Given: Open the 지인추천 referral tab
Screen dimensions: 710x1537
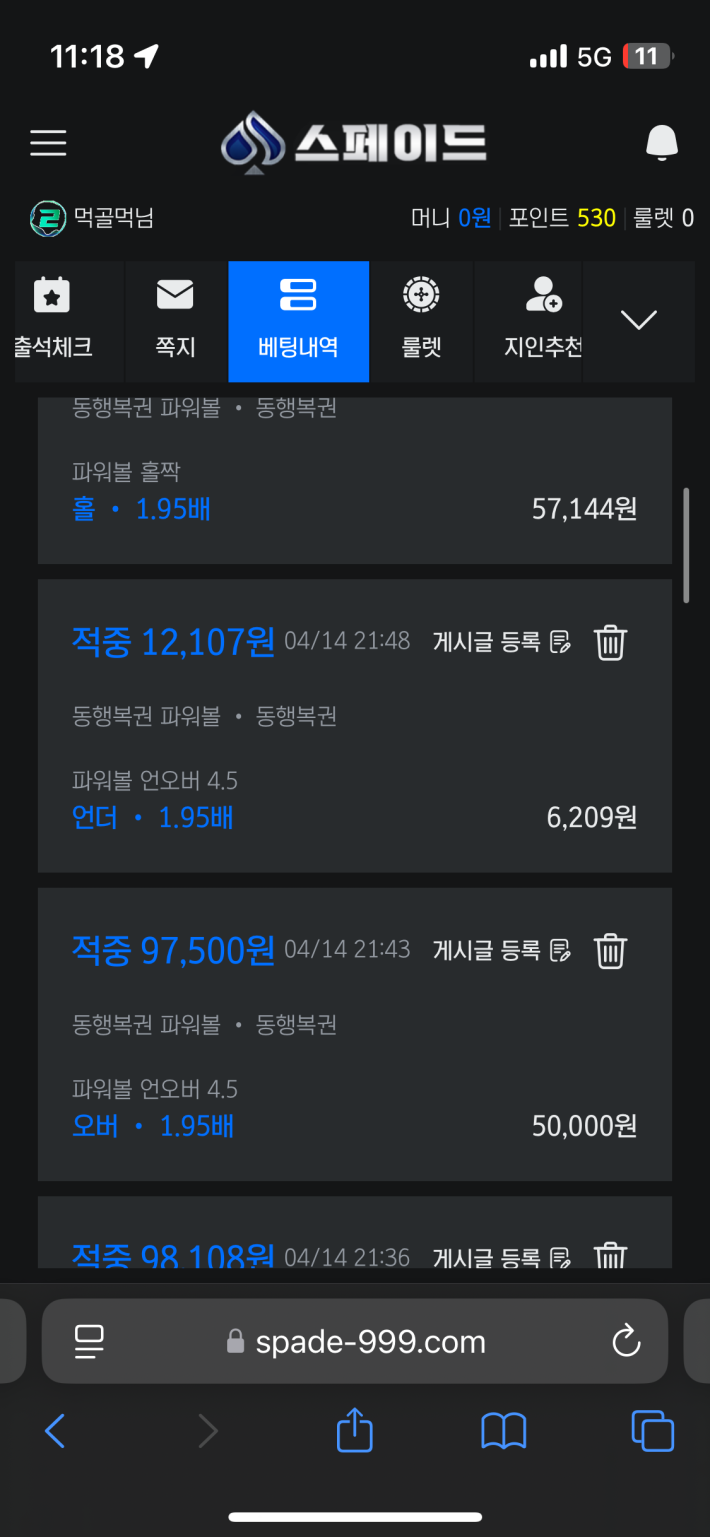Looking at the screenshot, I should click(x=543, y=321).
